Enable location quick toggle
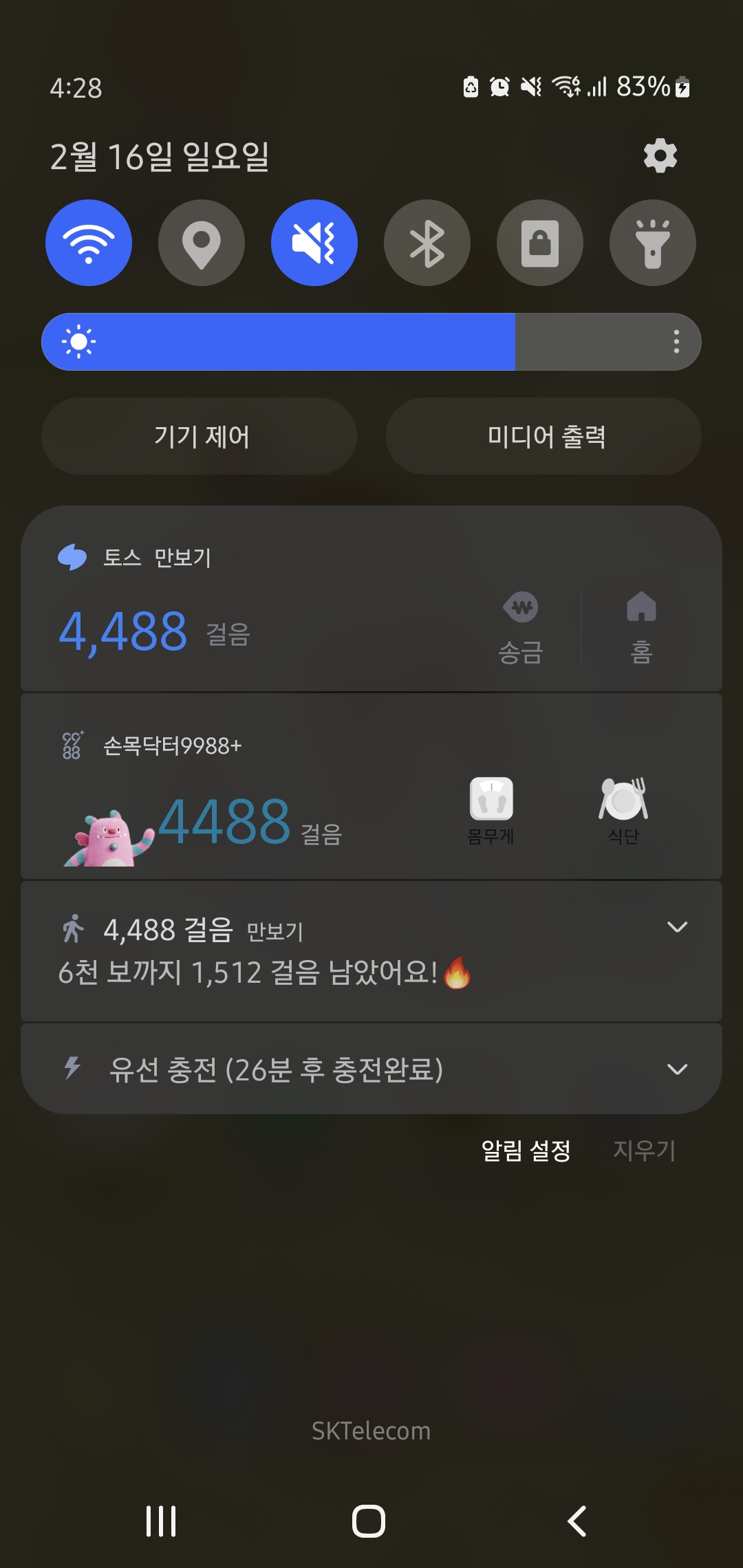This screenshot has height=1568, width=743. [202, 243]
